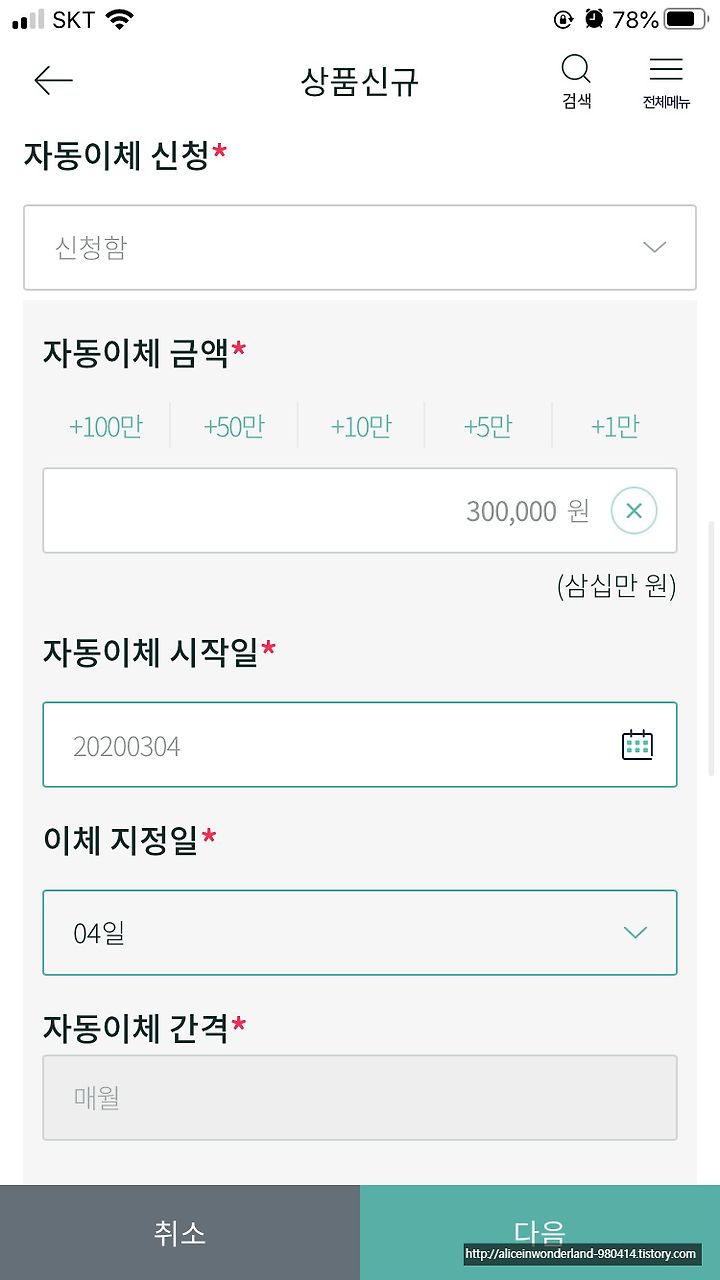Viewport: 720px width, 1280px height.
Task: Expand the 자동이체 신청 dropdown
Action: [360, 248]
